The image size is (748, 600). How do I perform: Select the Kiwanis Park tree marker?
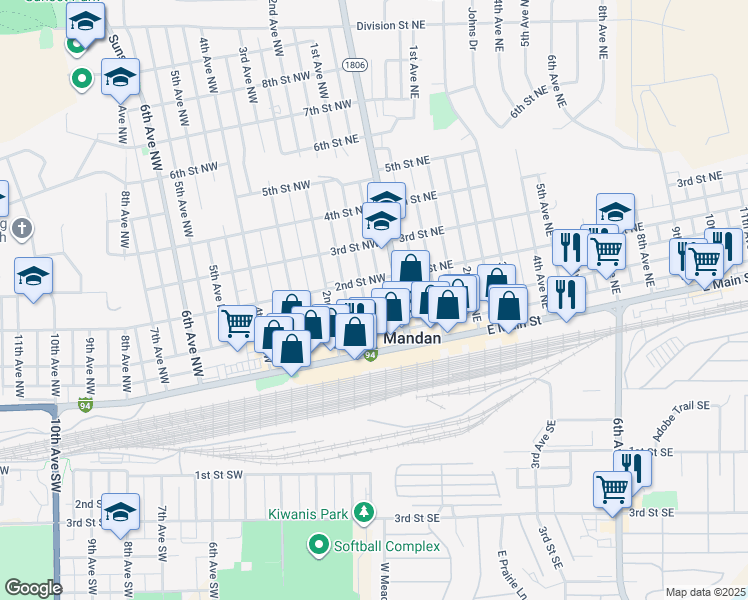(x=364, y=514)
